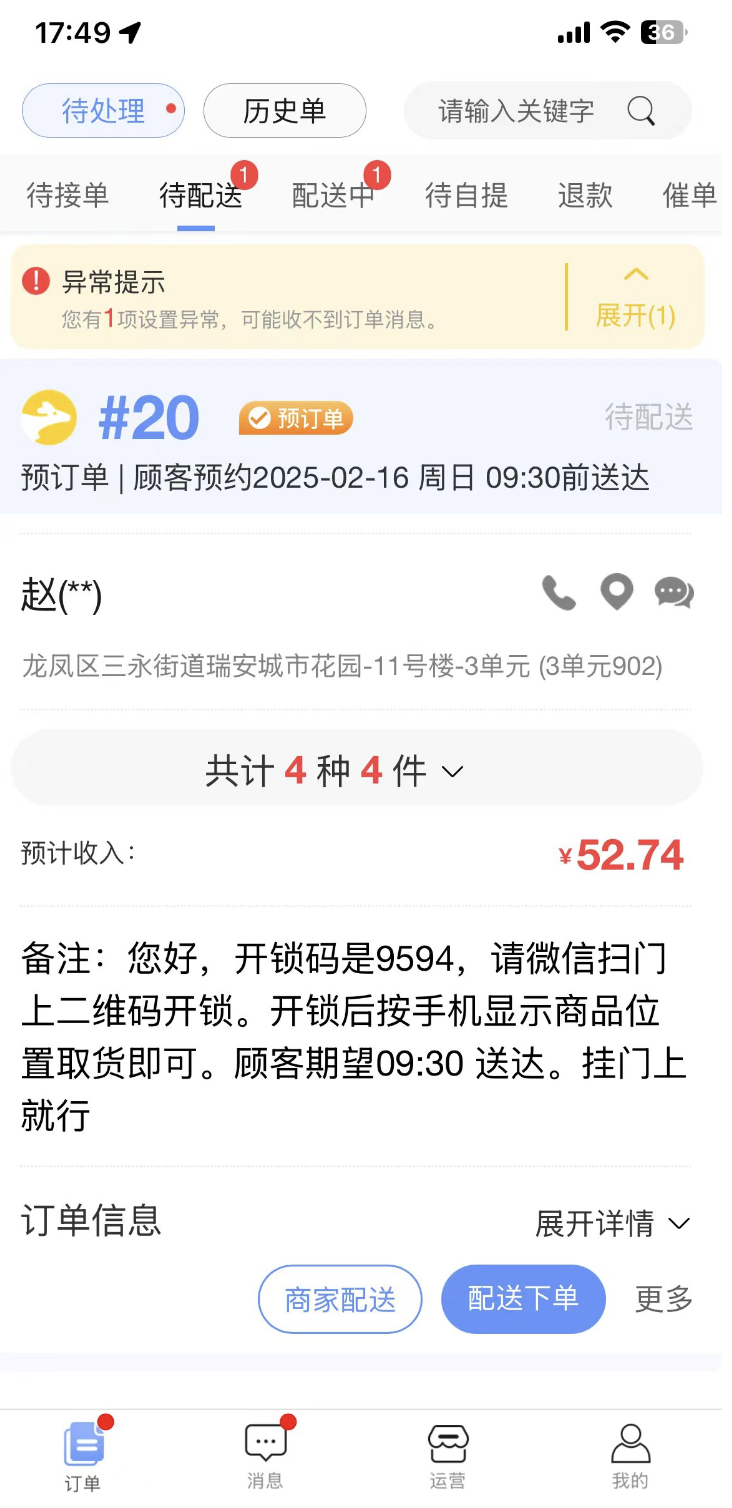View the customer's address on the map

pos(616,593)
